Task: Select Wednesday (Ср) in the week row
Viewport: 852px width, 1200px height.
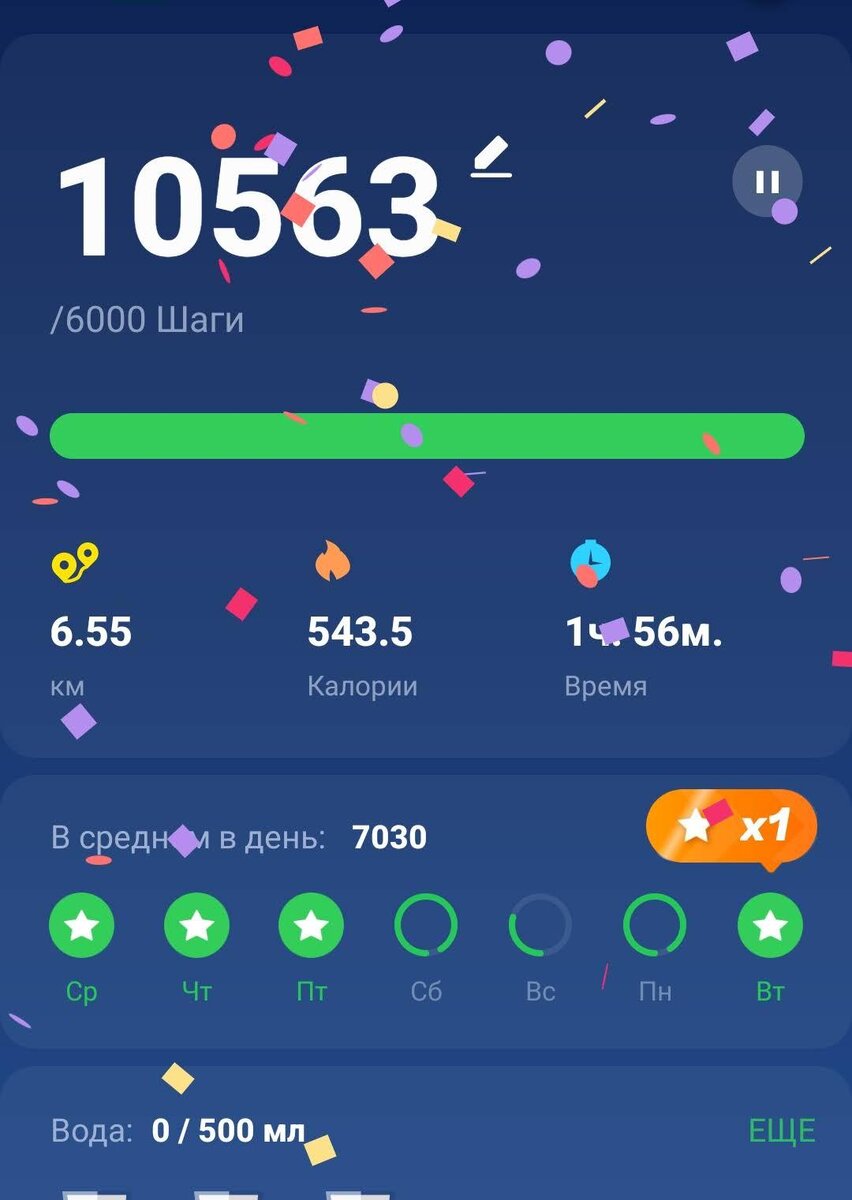Action: pos(82,926)
